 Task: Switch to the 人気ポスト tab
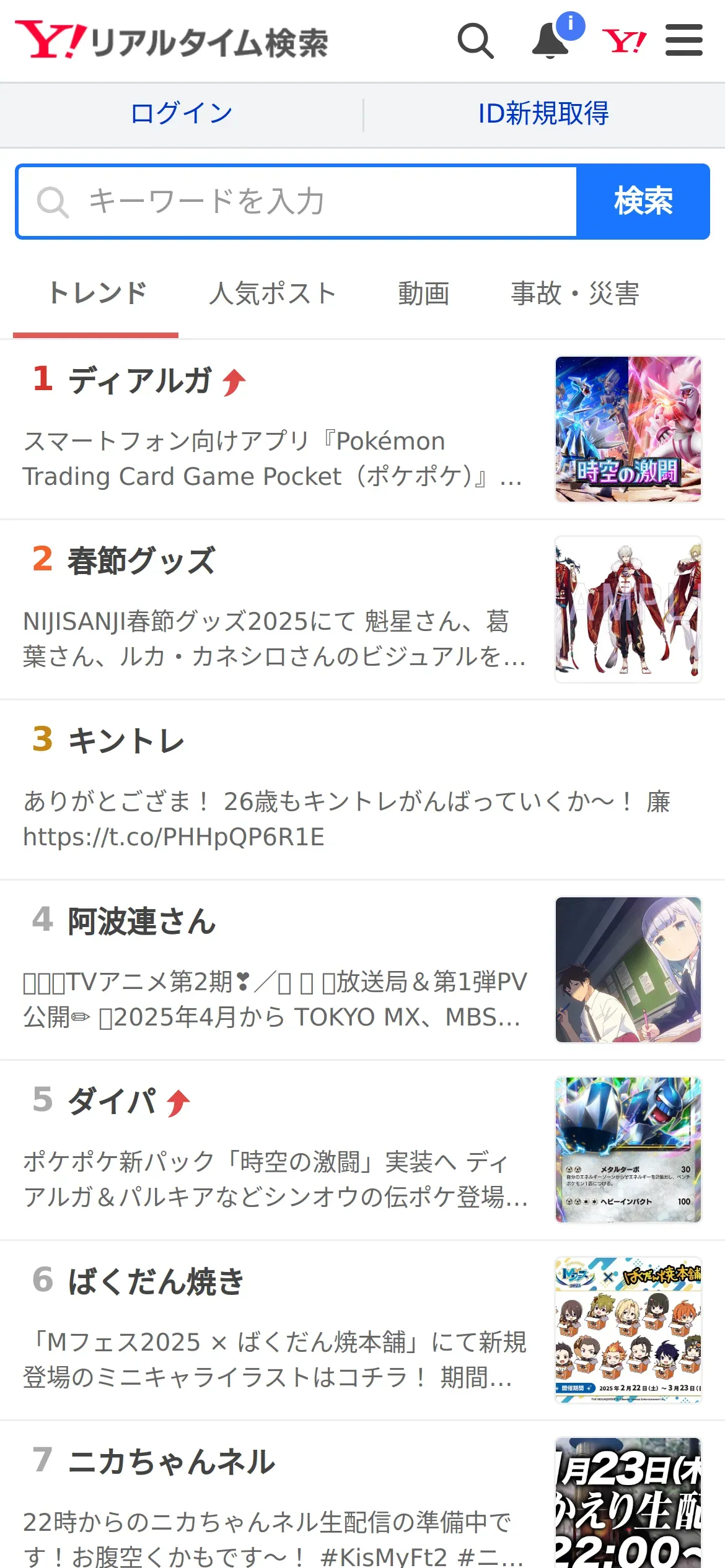point(272,294)
